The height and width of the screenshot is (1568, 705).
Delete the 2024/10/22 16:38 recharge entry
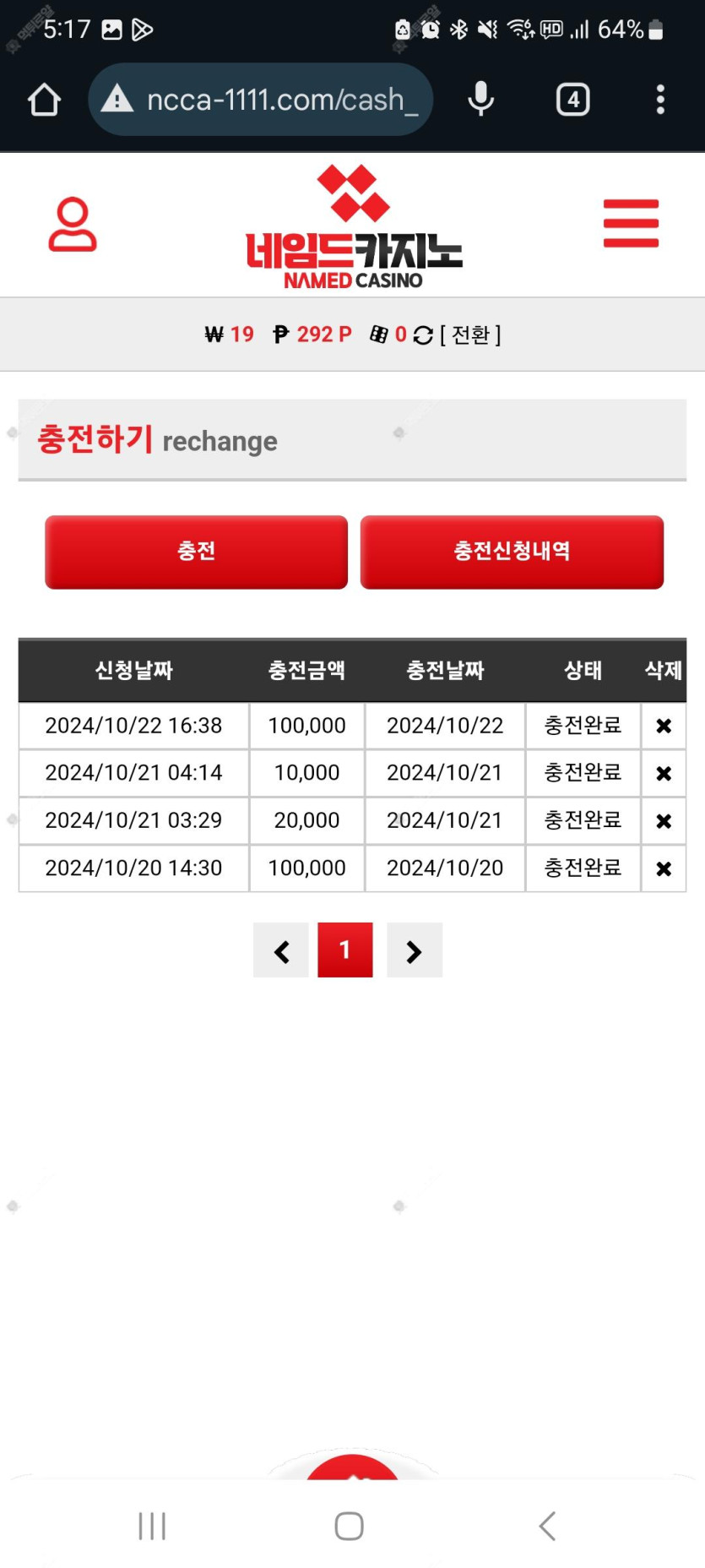click(664, 726)
